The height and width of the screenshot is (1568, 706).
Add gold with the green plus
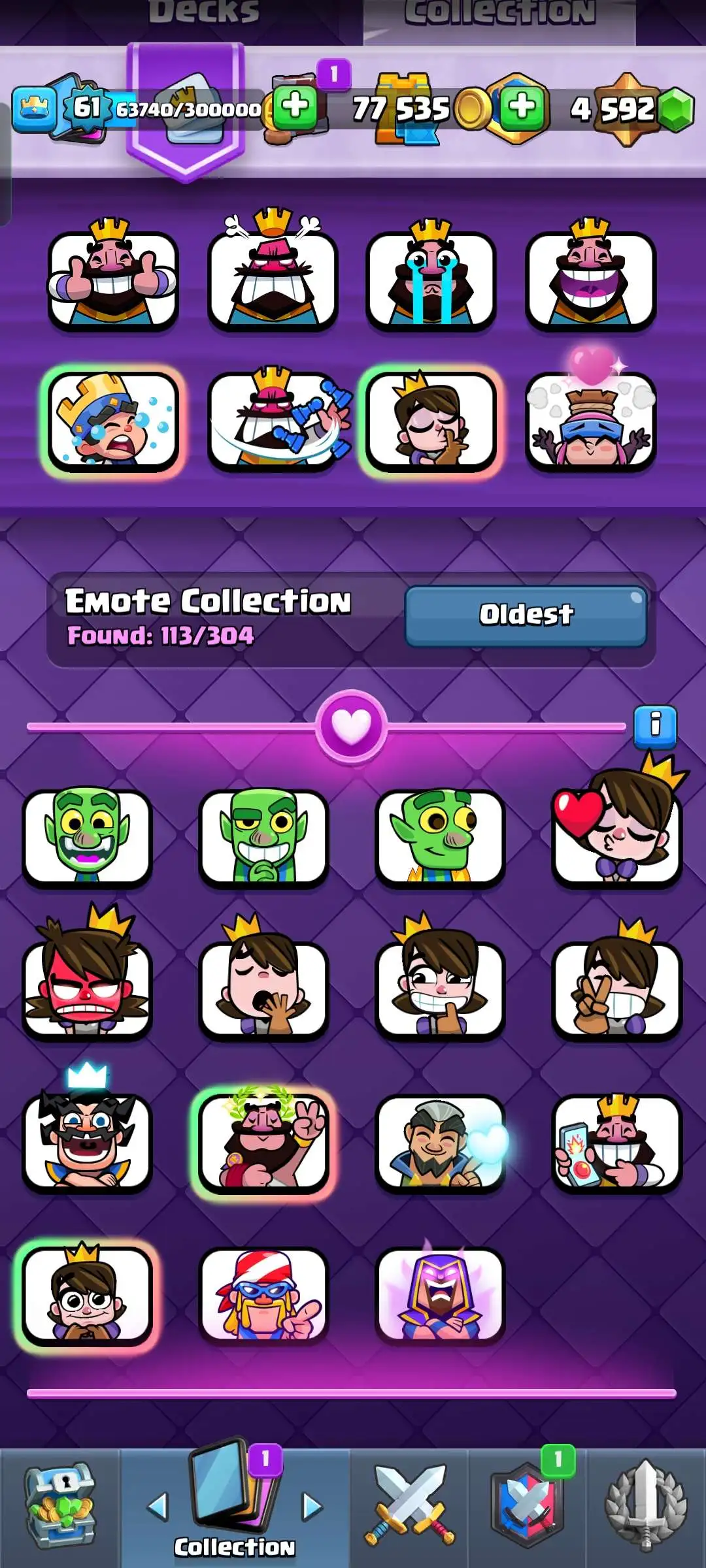point(522,106)
